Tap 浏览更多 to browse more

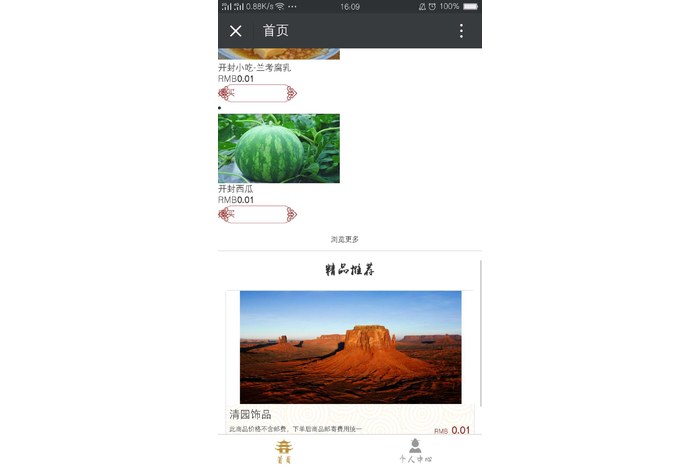coord(345,239)
